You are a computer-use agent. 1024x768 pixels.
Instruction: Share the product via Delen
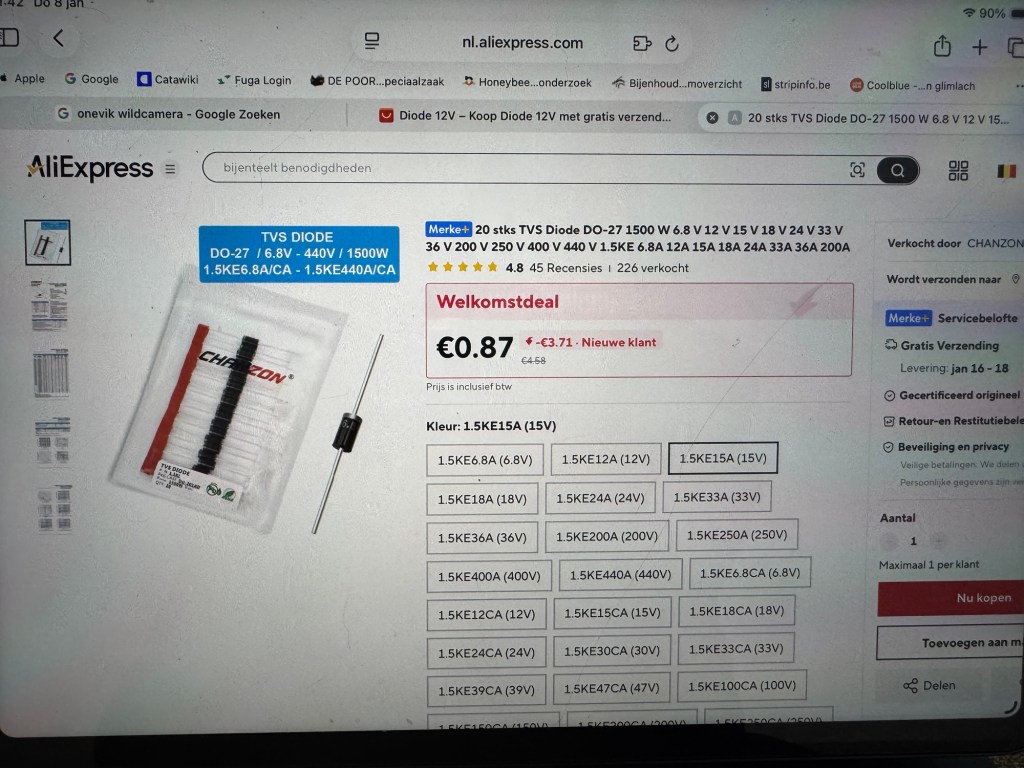(x=930, y=686)
